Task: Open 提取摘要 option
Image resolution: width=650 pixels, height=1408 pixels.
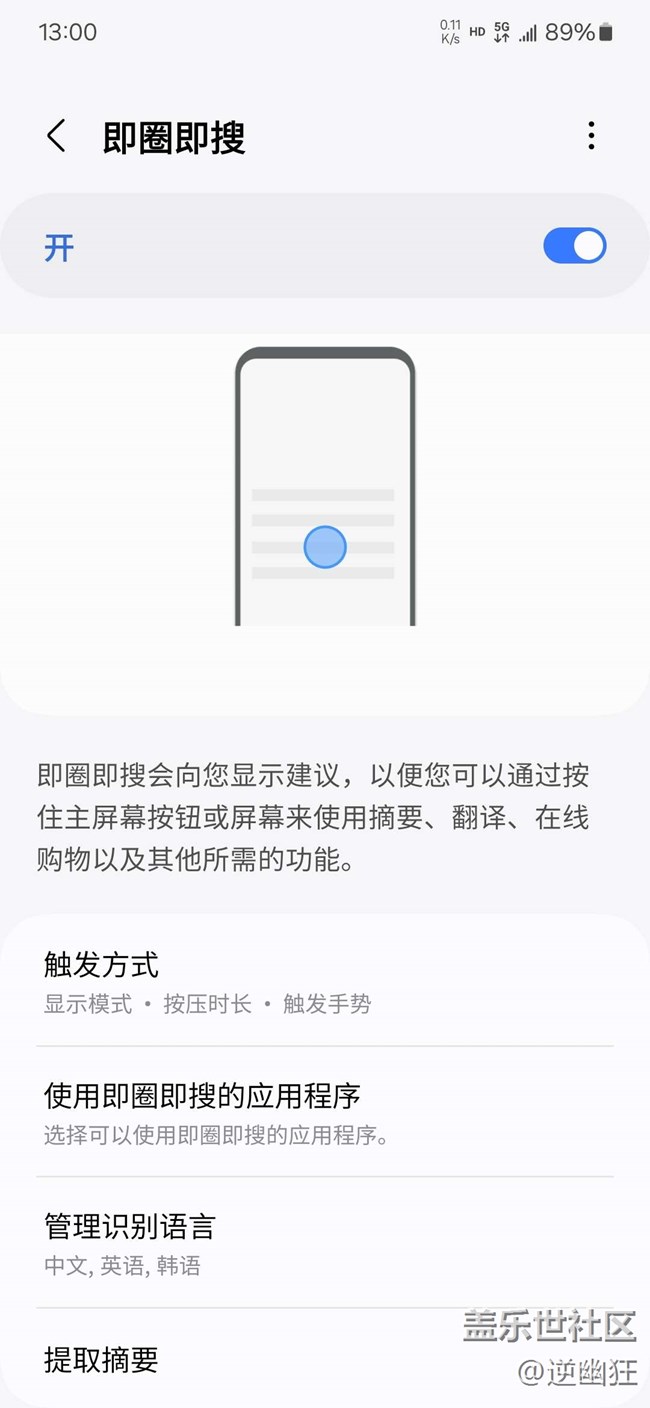Action: click(325, 1359)
